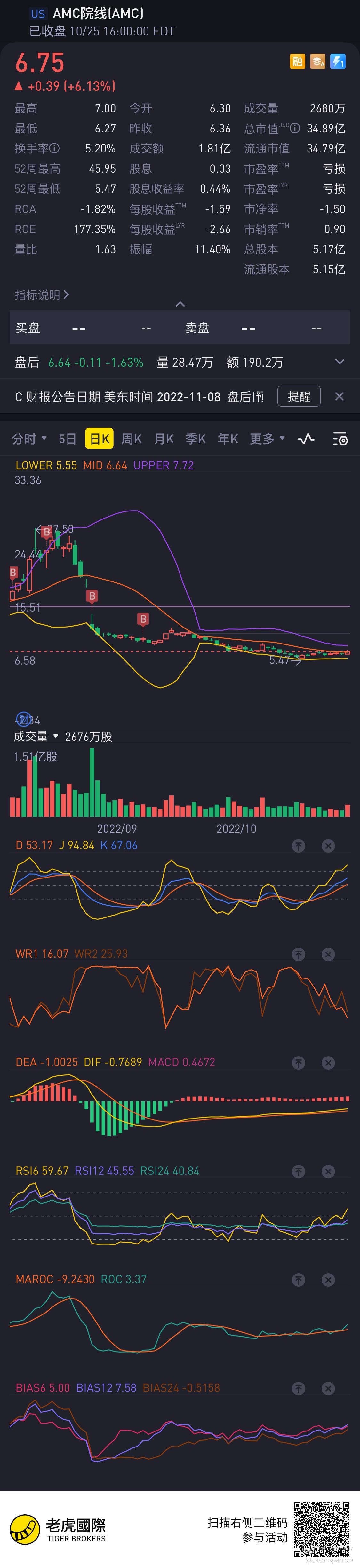Open the chart indicator waveform icon
The width and height of the screenshot is (360, 1568).
coord(306,439)
